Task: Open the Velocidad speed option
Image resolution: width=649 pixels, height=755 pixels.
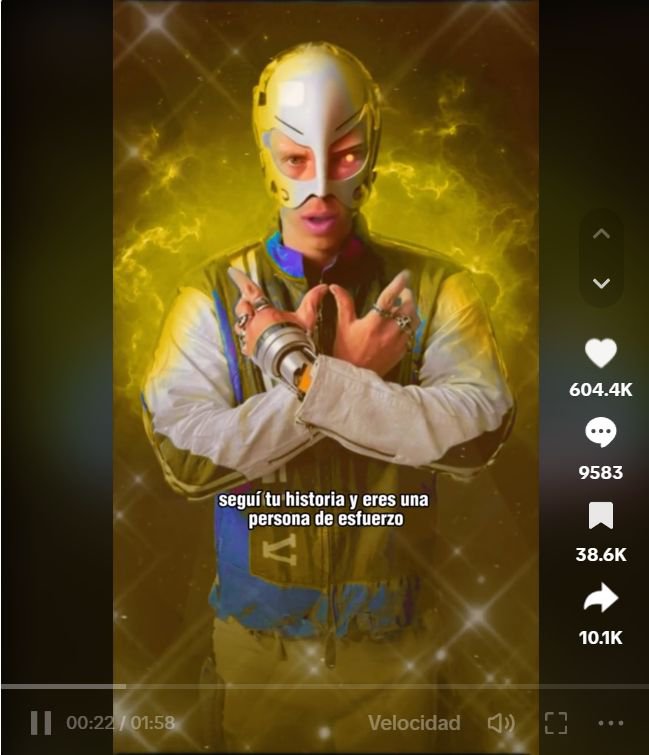Action: 414,723
